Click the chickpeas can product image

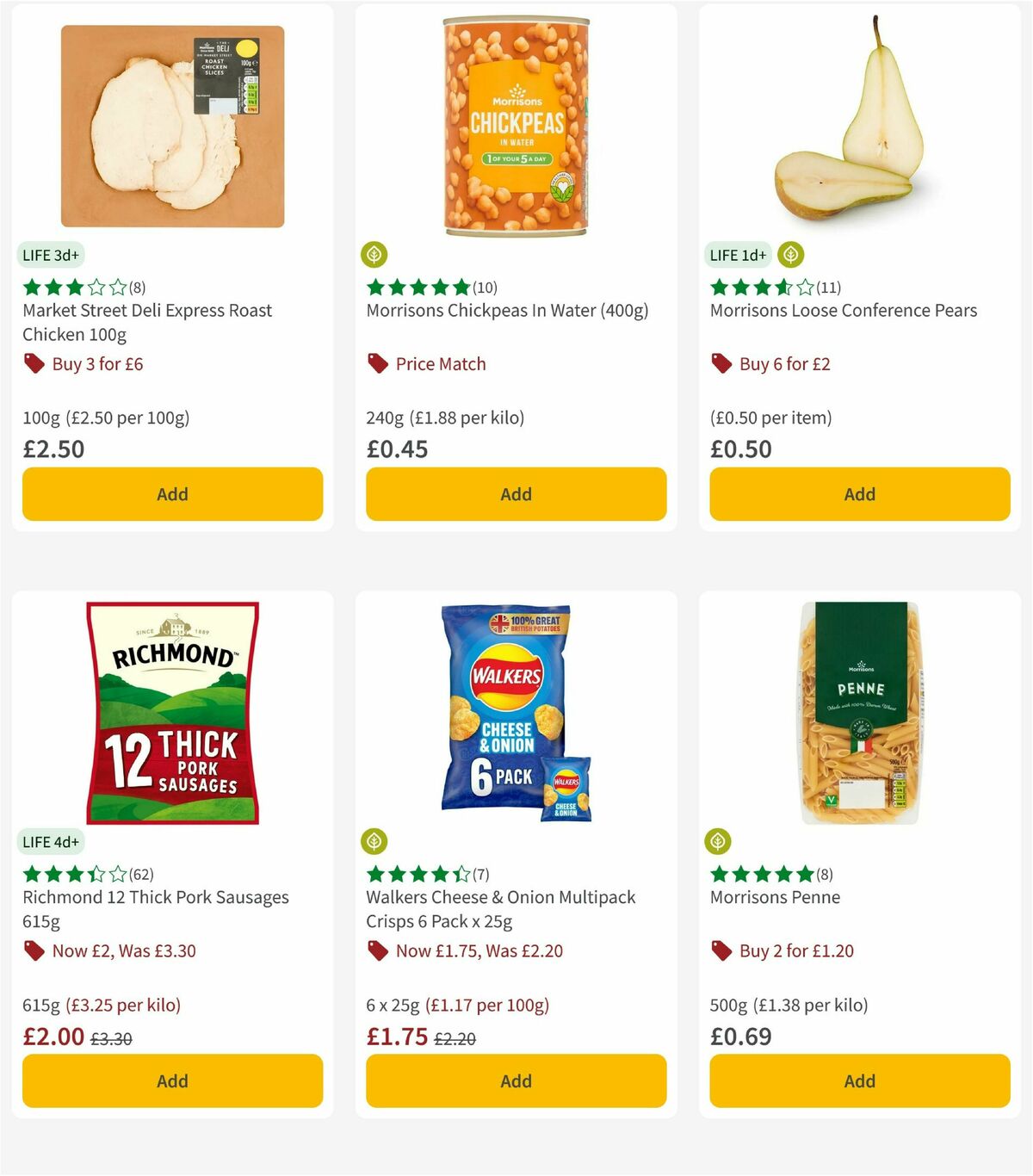click(515, 125)
